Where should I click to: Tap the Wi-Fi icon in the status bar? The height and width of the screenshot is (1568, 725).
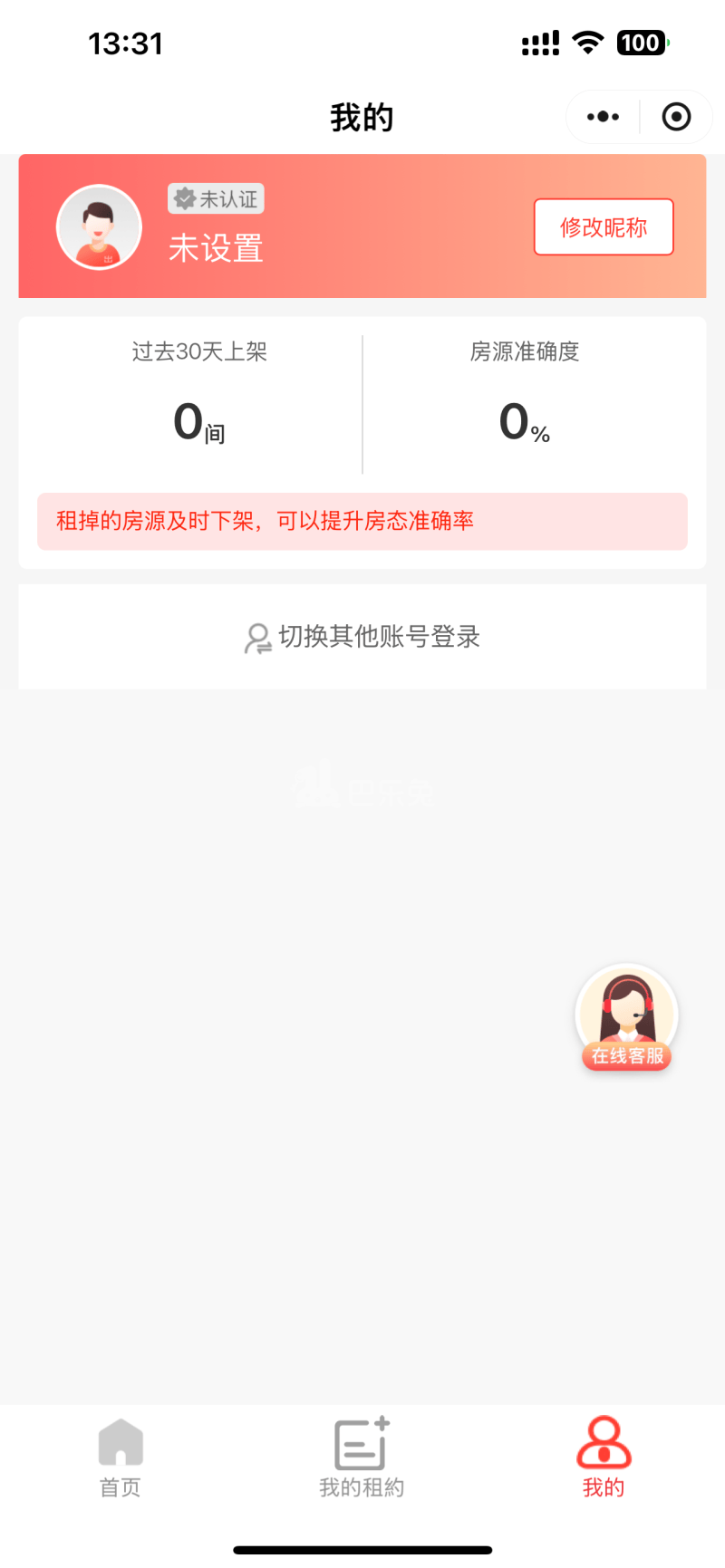[586, 42]
